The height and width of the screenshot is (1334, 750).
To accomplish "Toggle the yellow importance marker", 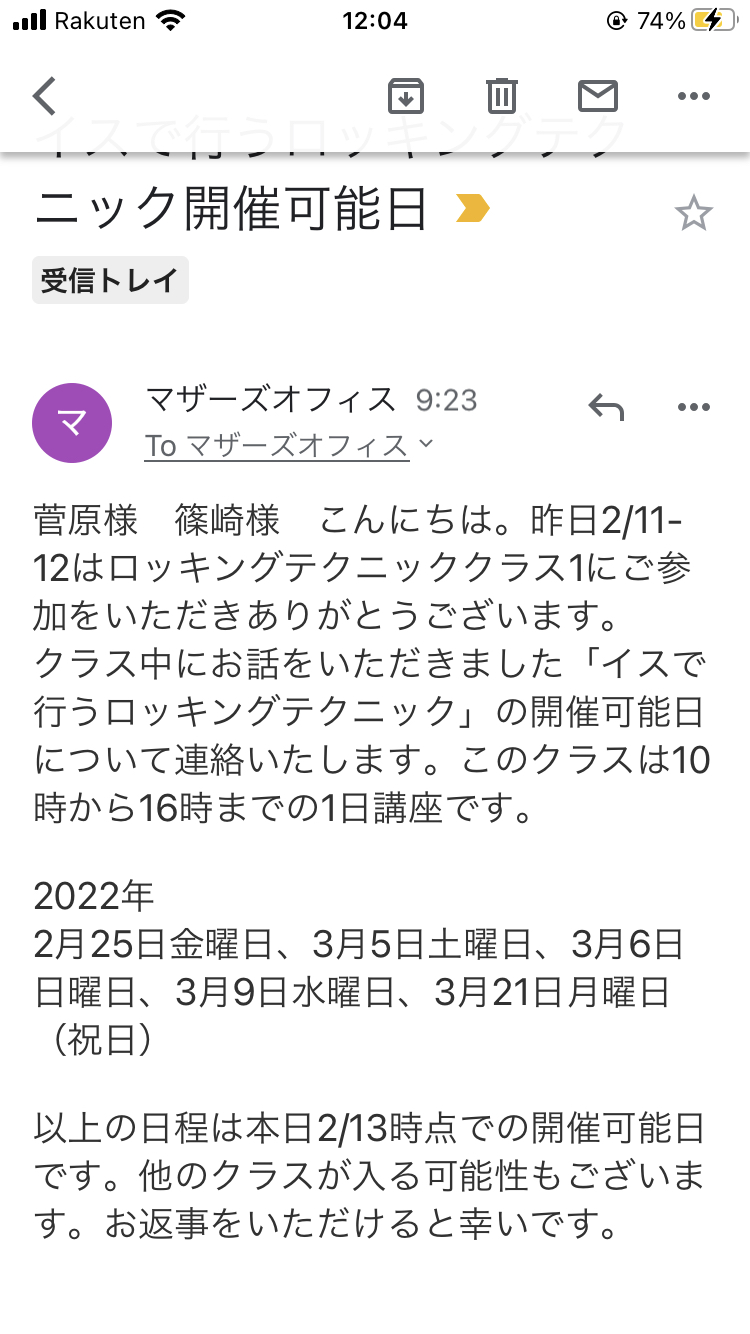I will (x=473, y=208).
